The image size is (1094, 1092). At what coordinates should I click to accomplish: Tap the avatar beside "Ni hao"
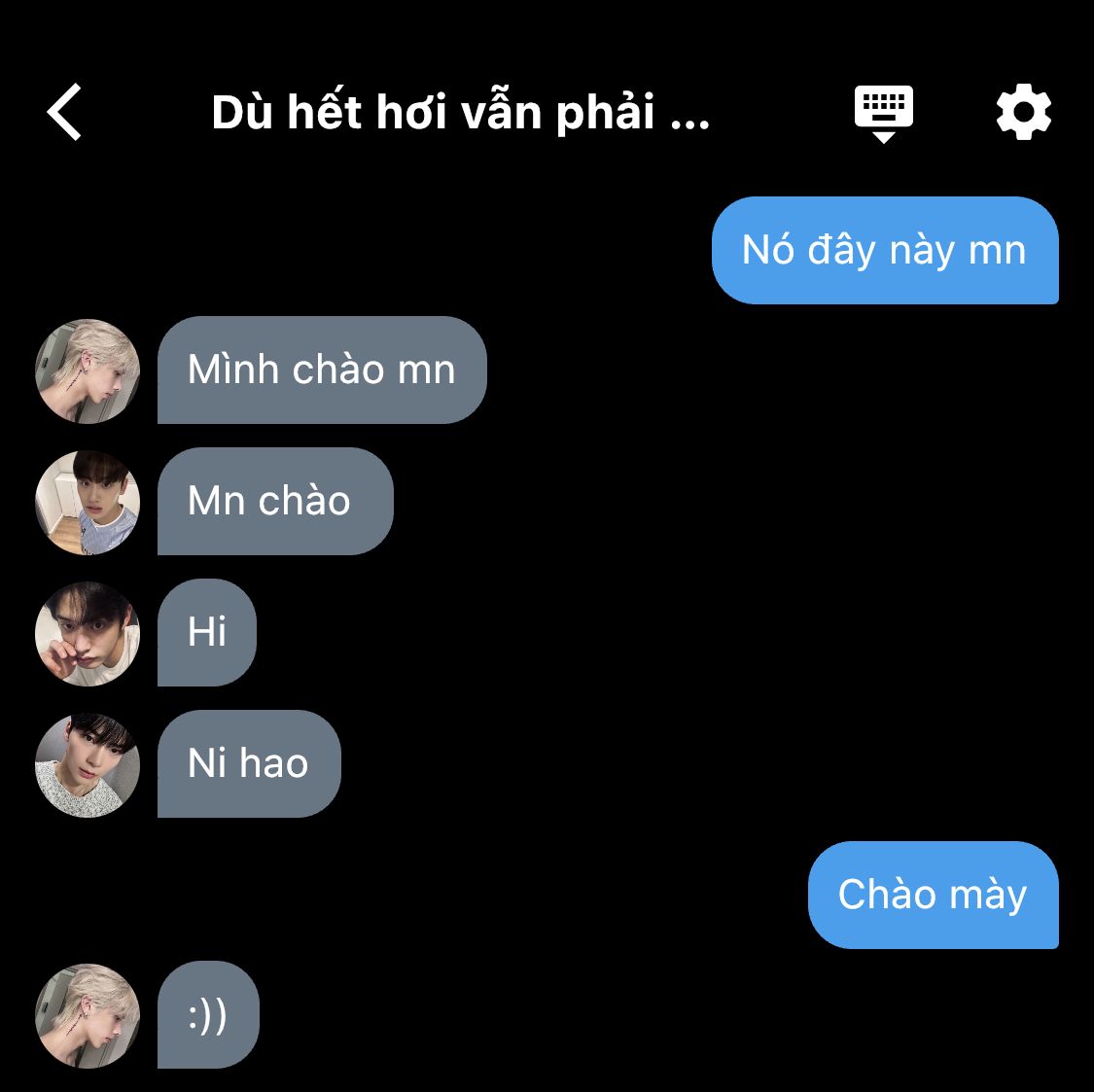point(88,765)
